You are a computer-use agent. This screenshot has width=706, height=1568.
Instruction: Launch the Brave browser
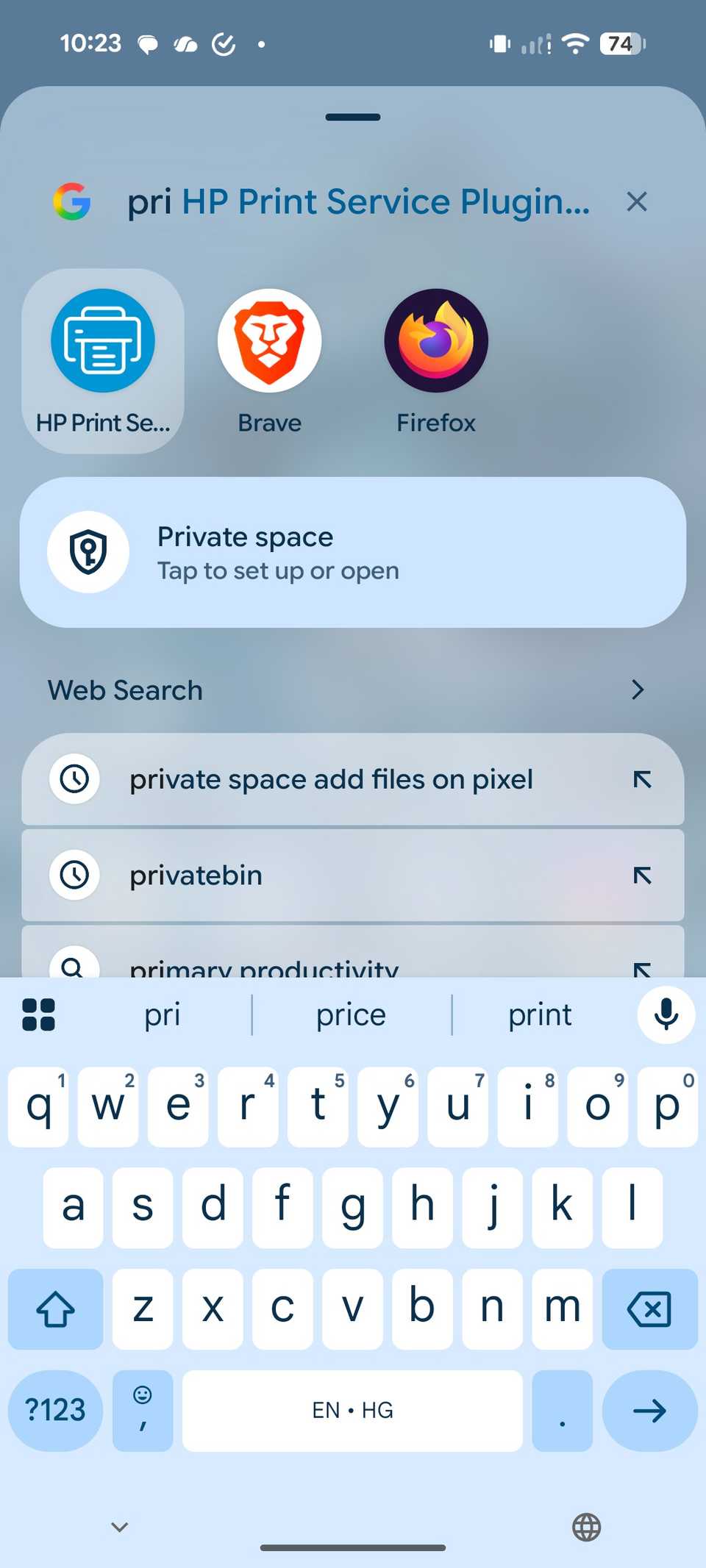(269, 340)
